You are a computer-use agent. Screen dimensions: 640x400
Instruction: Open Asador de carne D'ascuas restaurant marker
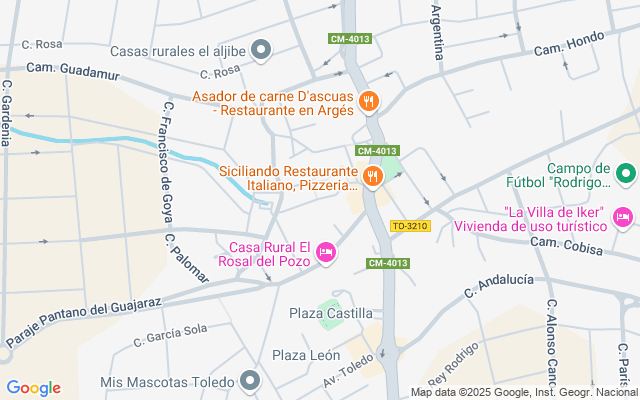[369, 100]
